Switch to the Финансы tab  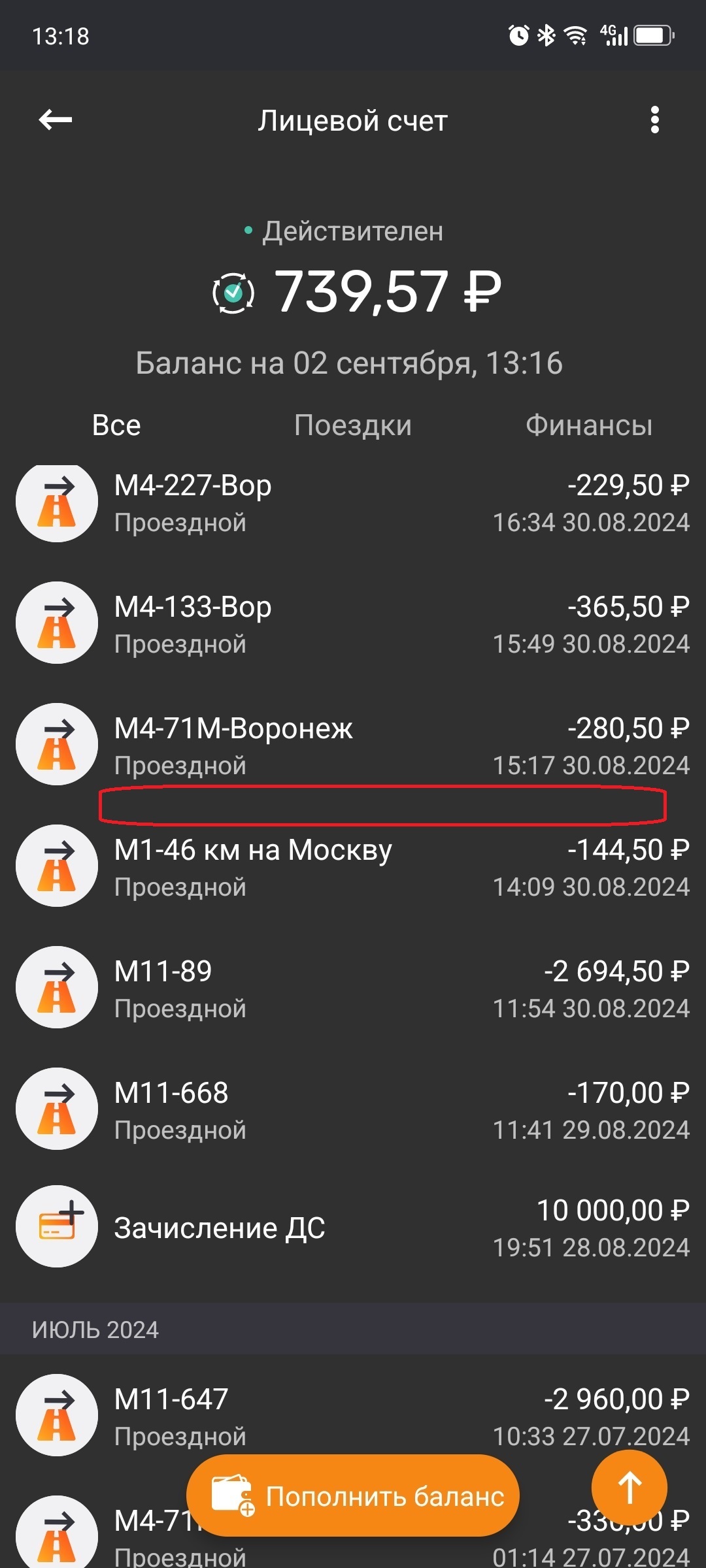(x=588, y=425)
